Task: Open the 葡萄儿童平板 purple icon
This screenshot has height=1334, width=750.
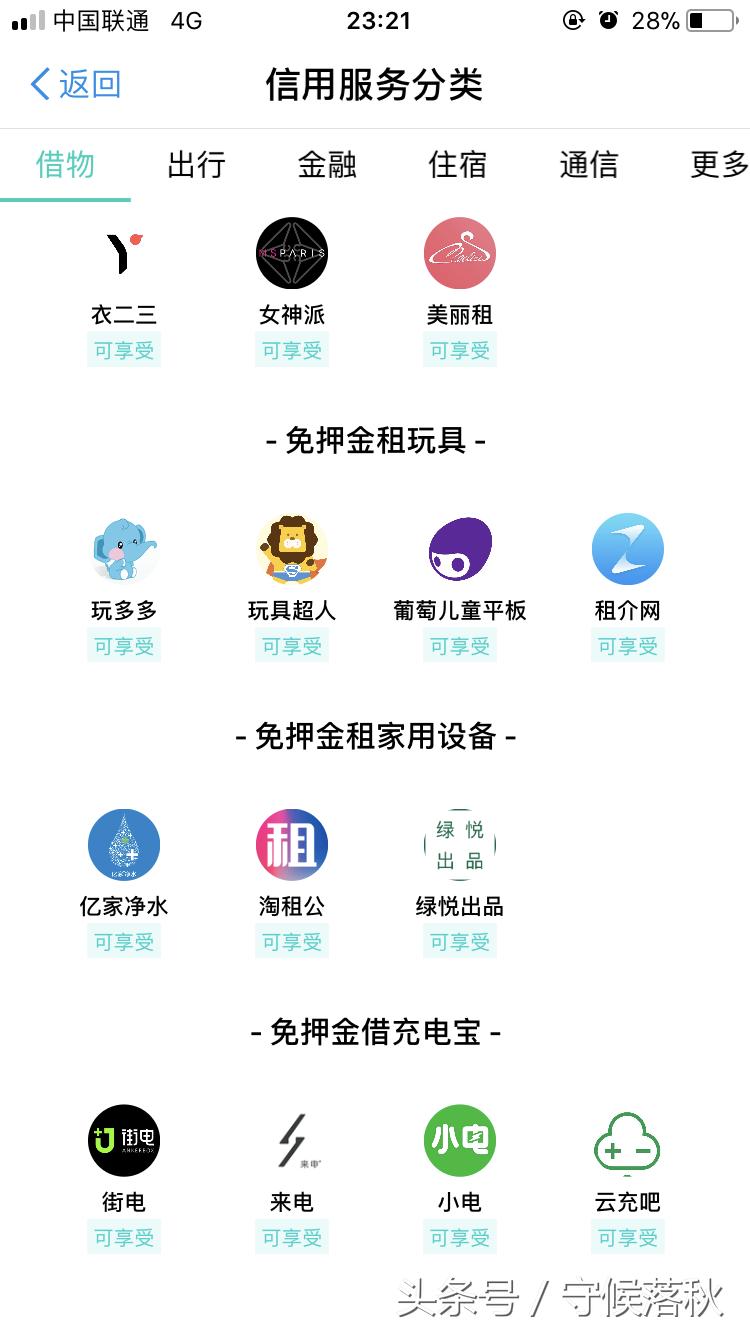Action: (459, 548)
